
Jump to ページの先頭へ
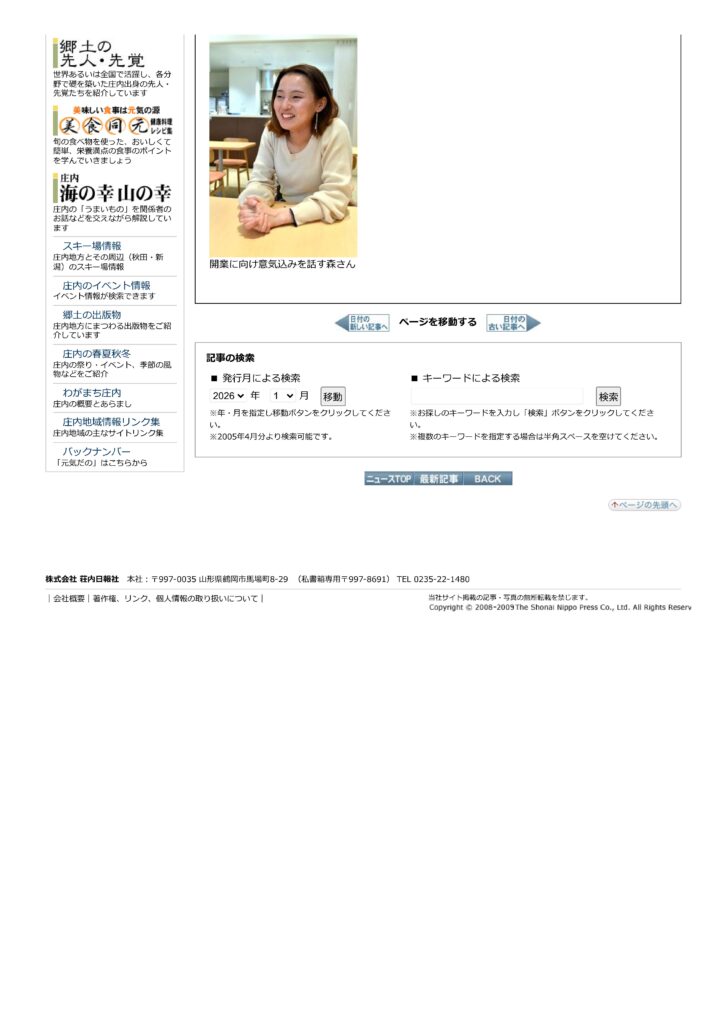point(644,505)
